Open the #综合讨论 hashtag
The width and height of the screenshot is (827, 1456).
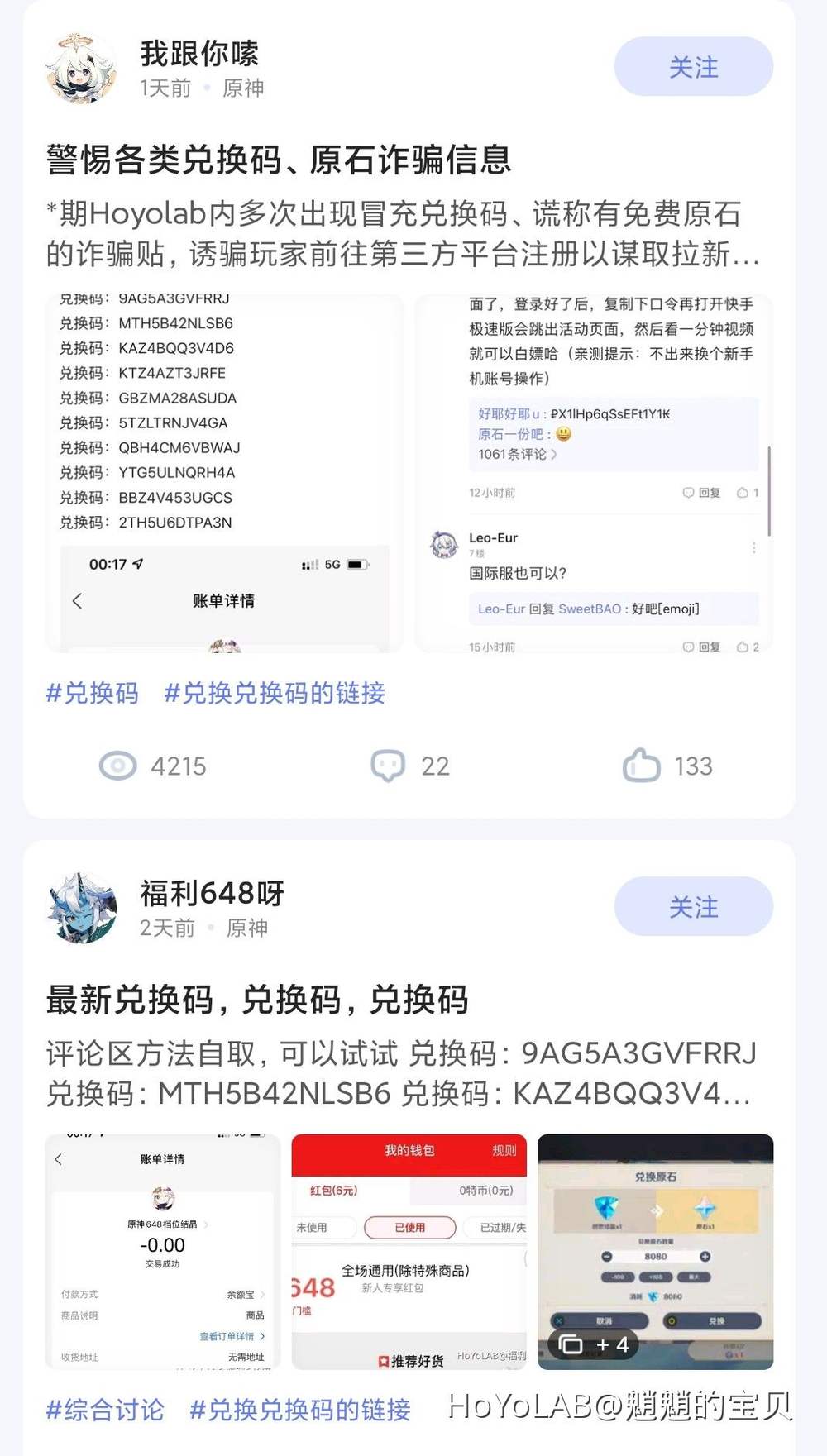pos(105,1410)
